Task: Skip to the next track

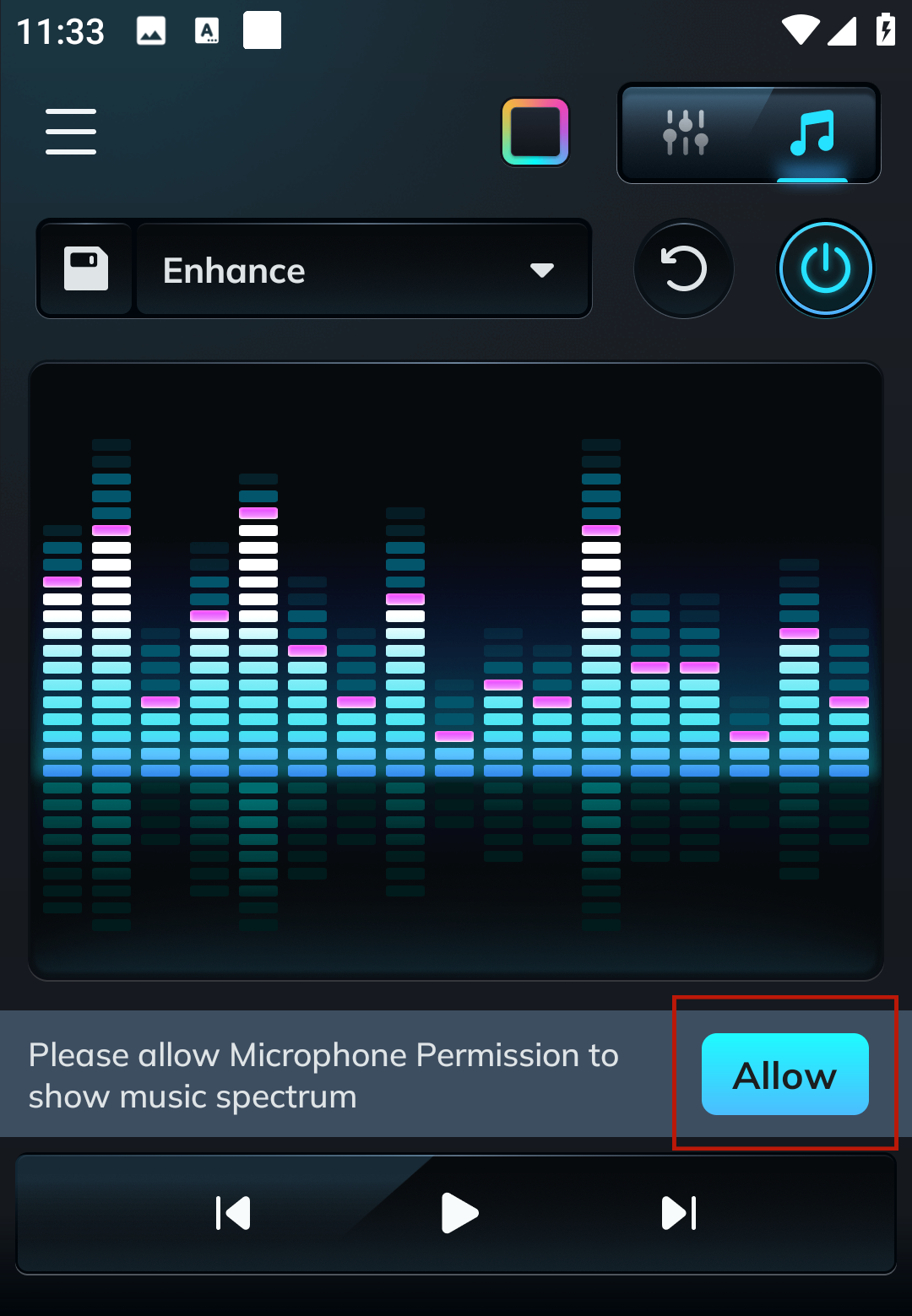Action: (679, 1213)
